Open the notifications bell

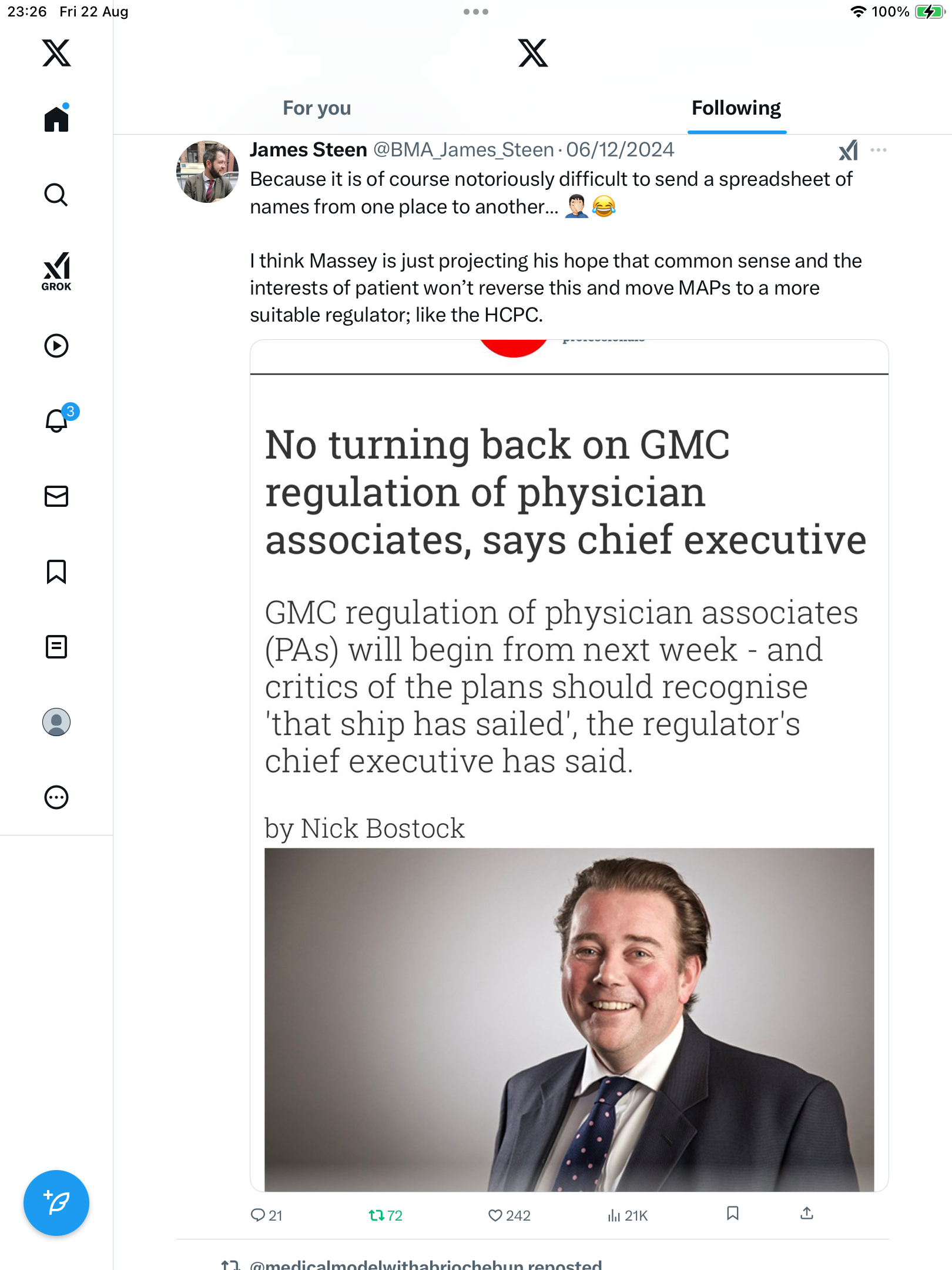(57, 421)
